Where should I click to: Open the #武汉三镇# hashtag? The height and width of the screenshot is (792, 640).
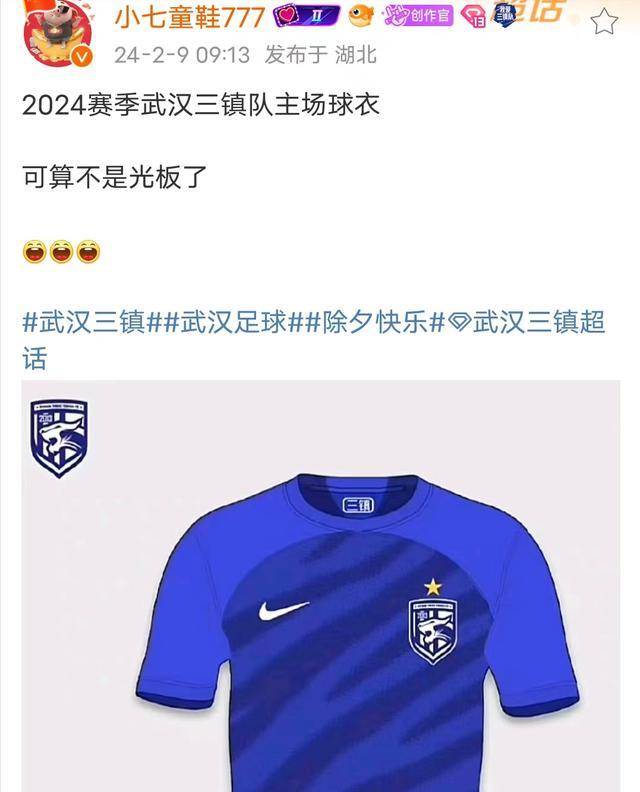click(87, 323)
